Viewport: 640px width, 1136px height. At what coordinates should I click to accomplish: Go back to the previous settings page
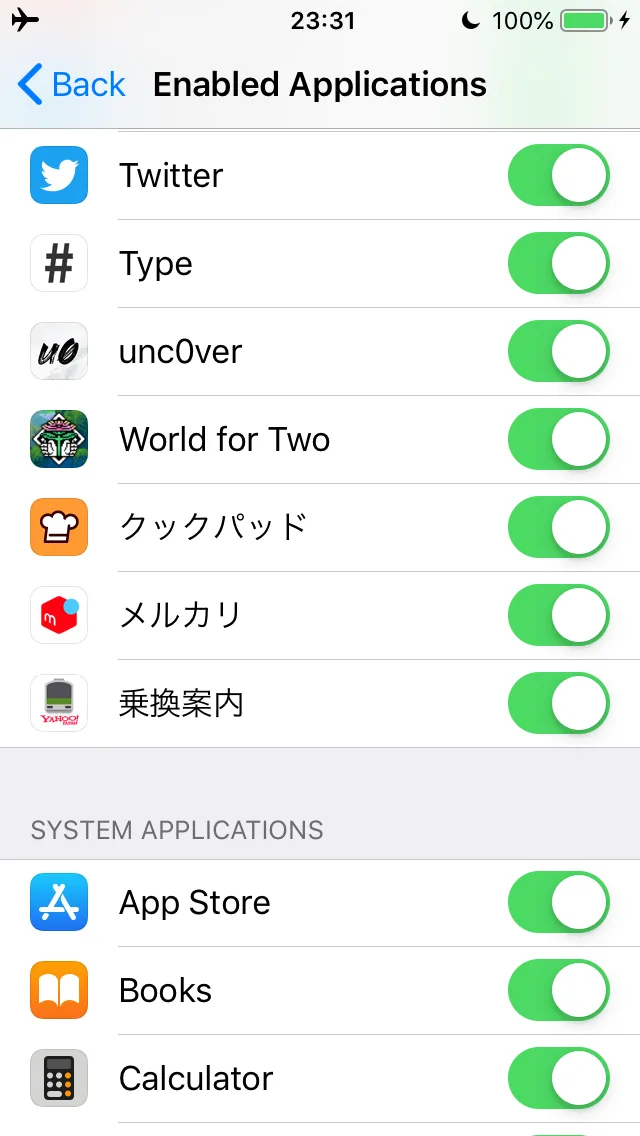pyautogui.click(x=72, y=85)
